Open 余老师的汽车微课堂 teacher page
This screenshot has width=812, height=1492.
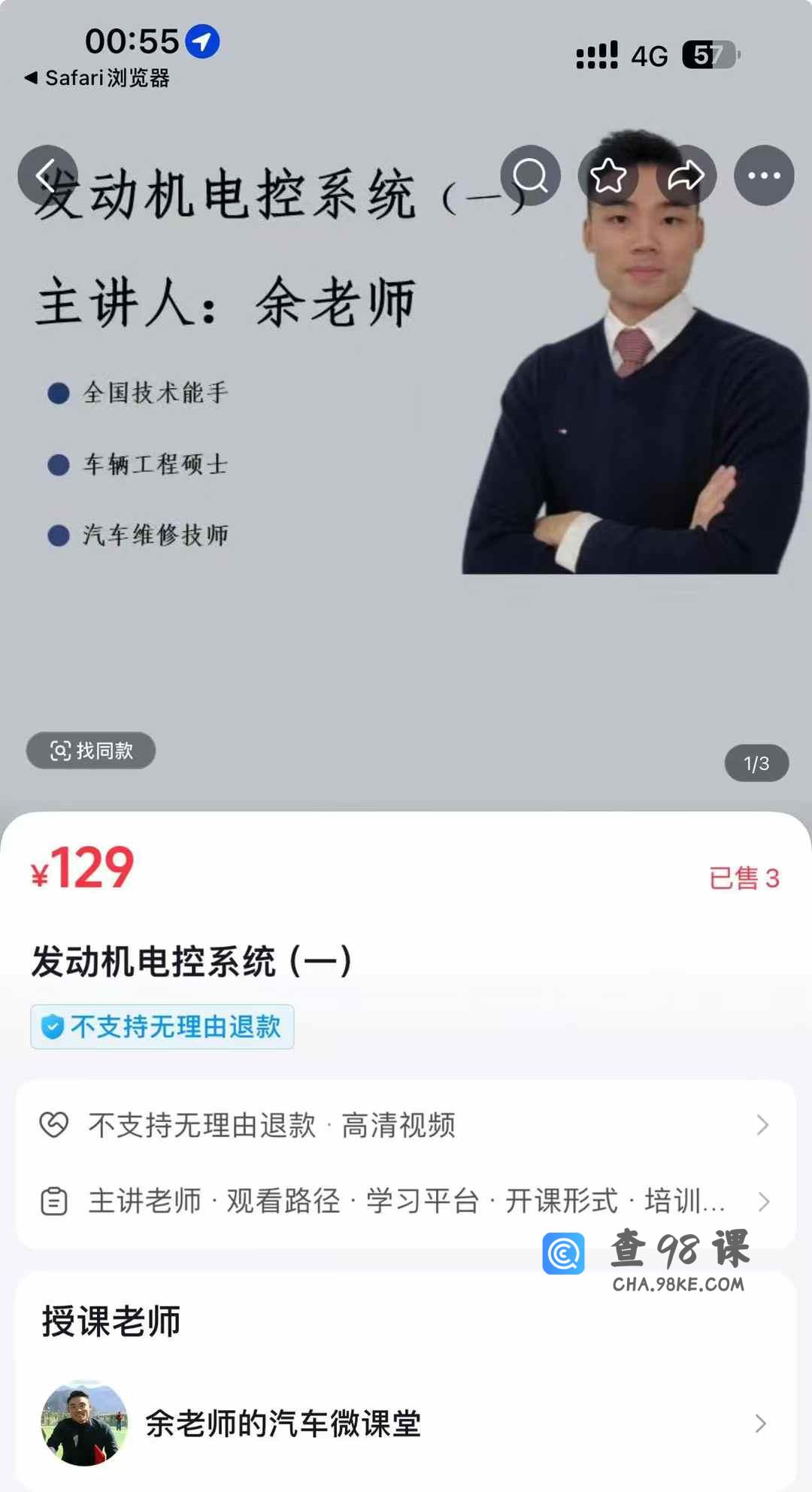point(406,1423)
